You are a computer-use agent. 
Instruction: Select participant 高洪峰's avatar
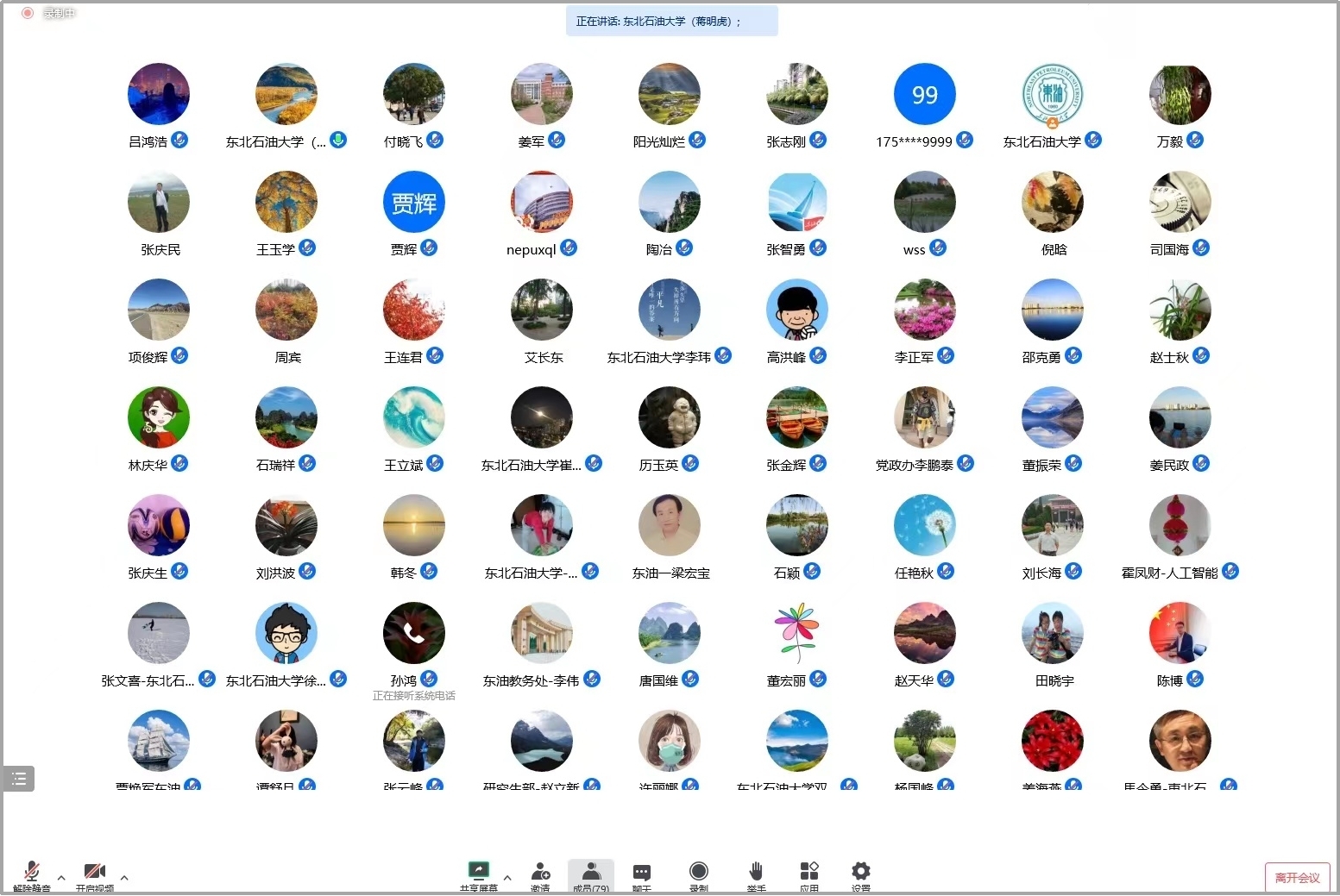tap(796, 310)
